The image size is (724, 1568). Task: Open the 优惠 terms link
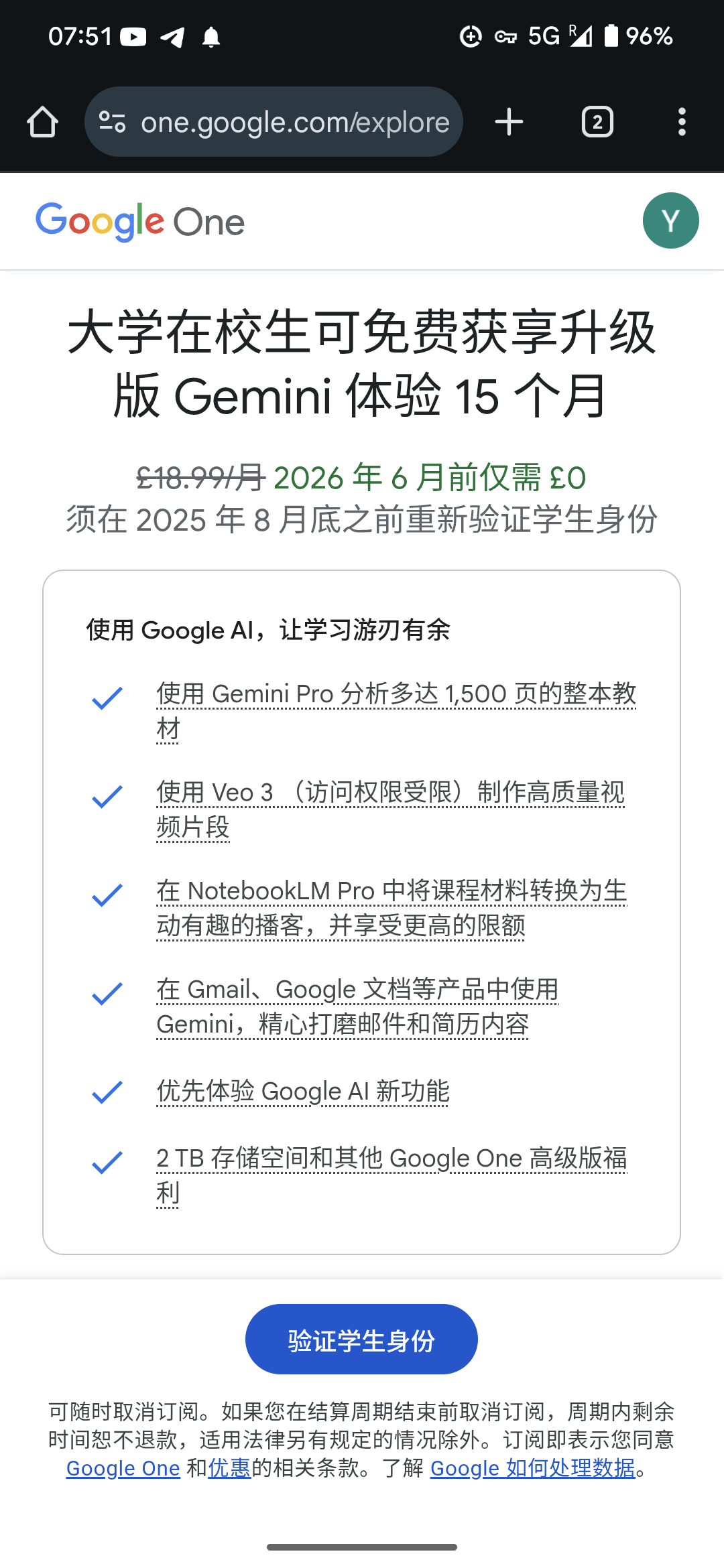point(229,1468)
